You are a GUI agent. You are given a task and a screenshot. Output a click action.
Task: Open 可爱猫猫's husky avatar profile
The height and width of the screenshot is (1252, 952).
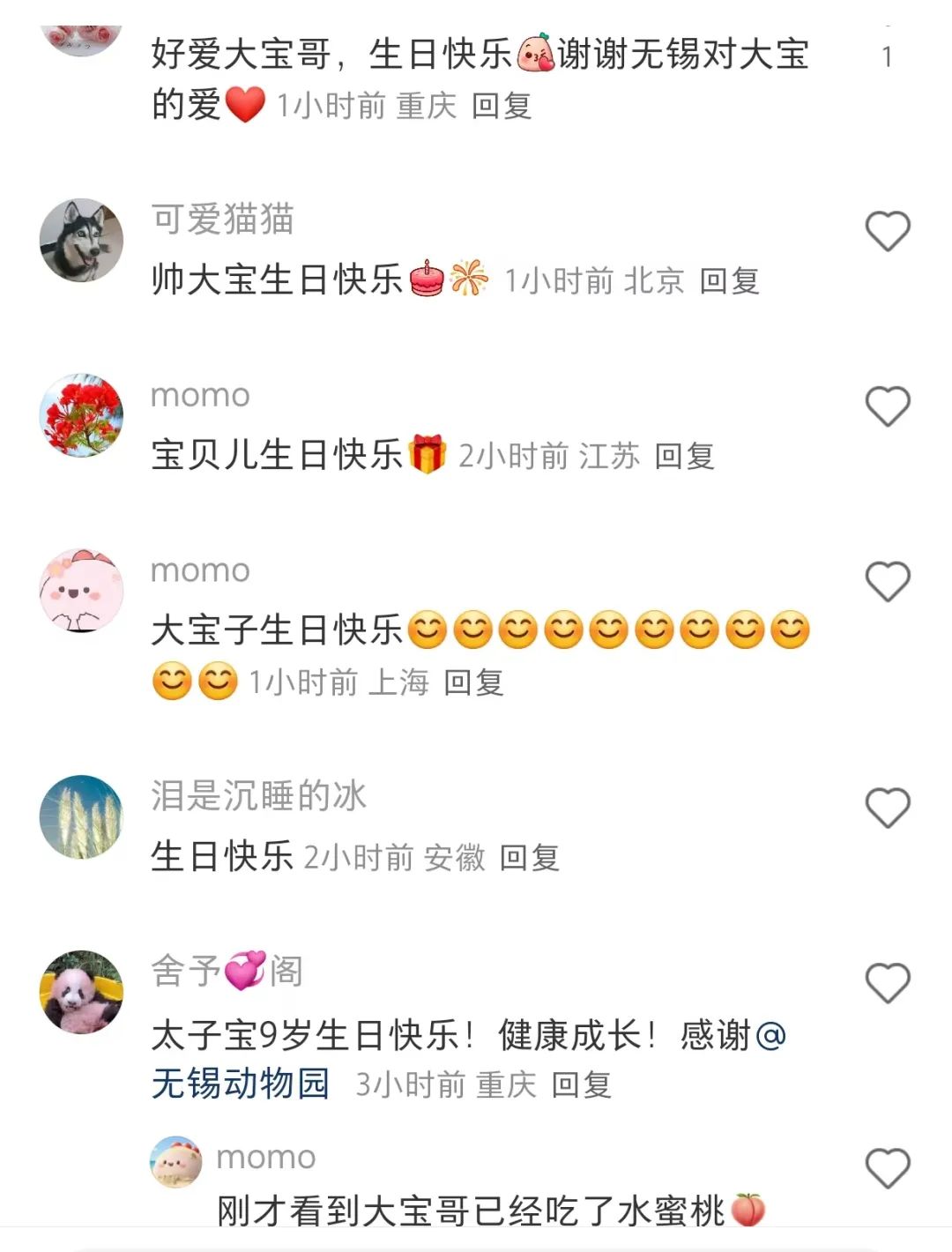point(82,240)
